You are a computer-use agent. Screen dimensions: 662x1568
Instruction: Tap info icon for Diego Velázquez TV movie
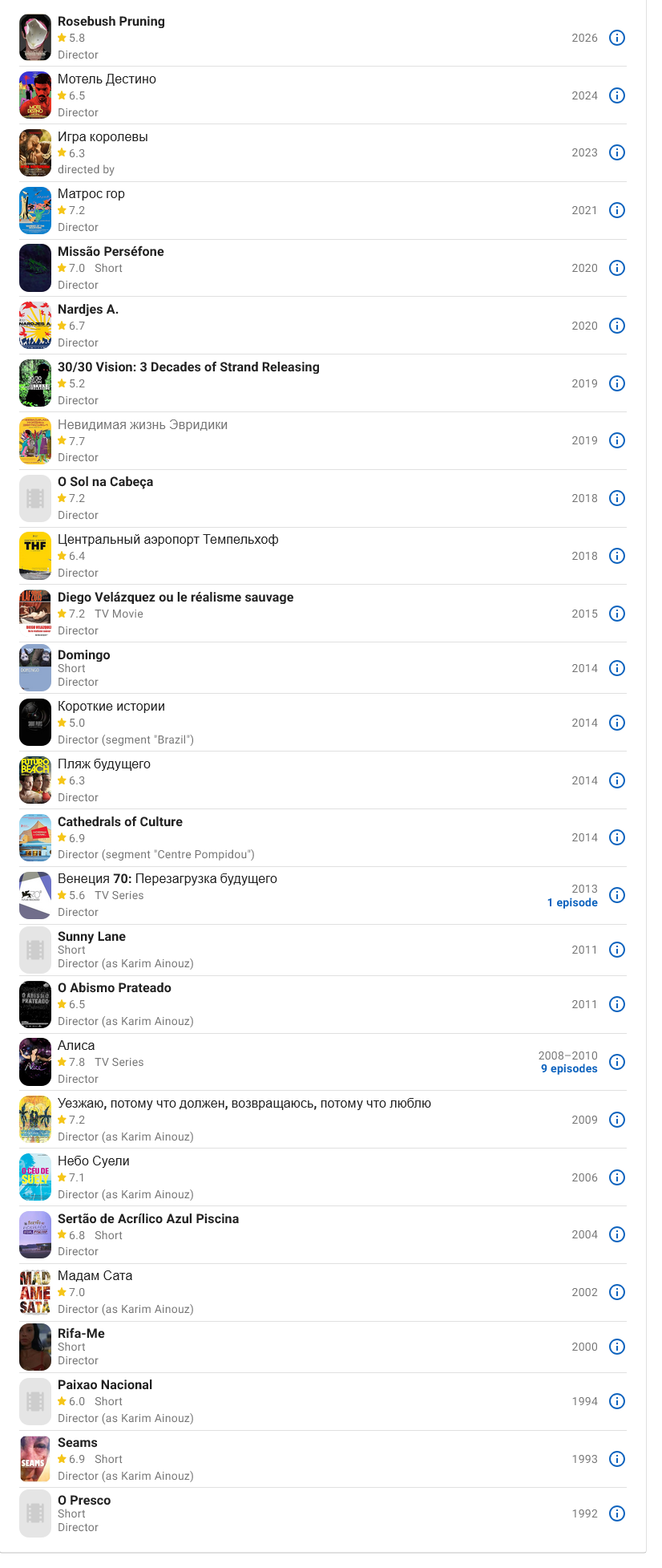tap(616, 614)
